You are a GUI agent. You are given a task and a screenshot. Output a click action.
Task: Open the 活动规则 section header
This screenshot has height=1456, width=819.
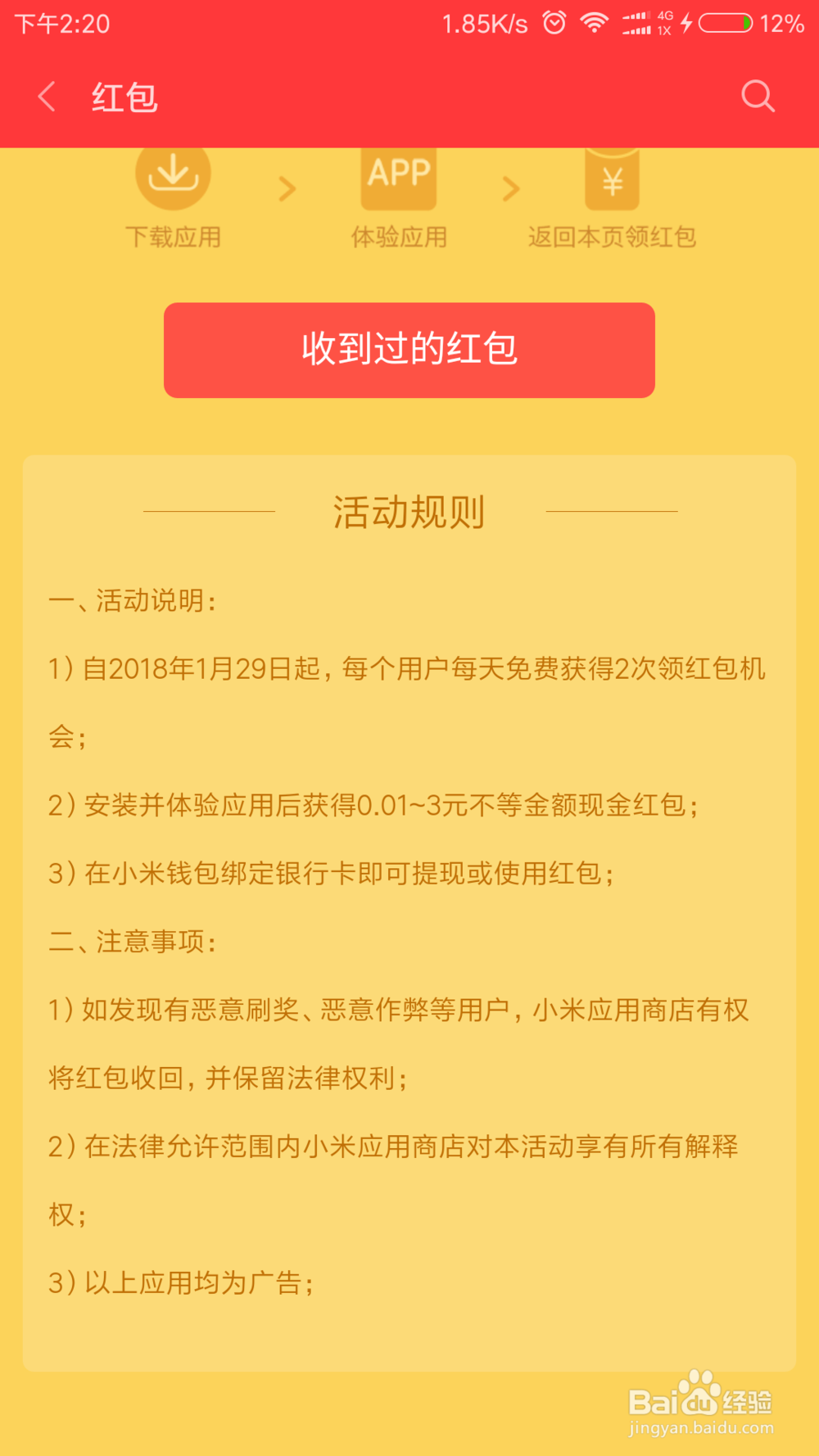(x=409, y=510)
